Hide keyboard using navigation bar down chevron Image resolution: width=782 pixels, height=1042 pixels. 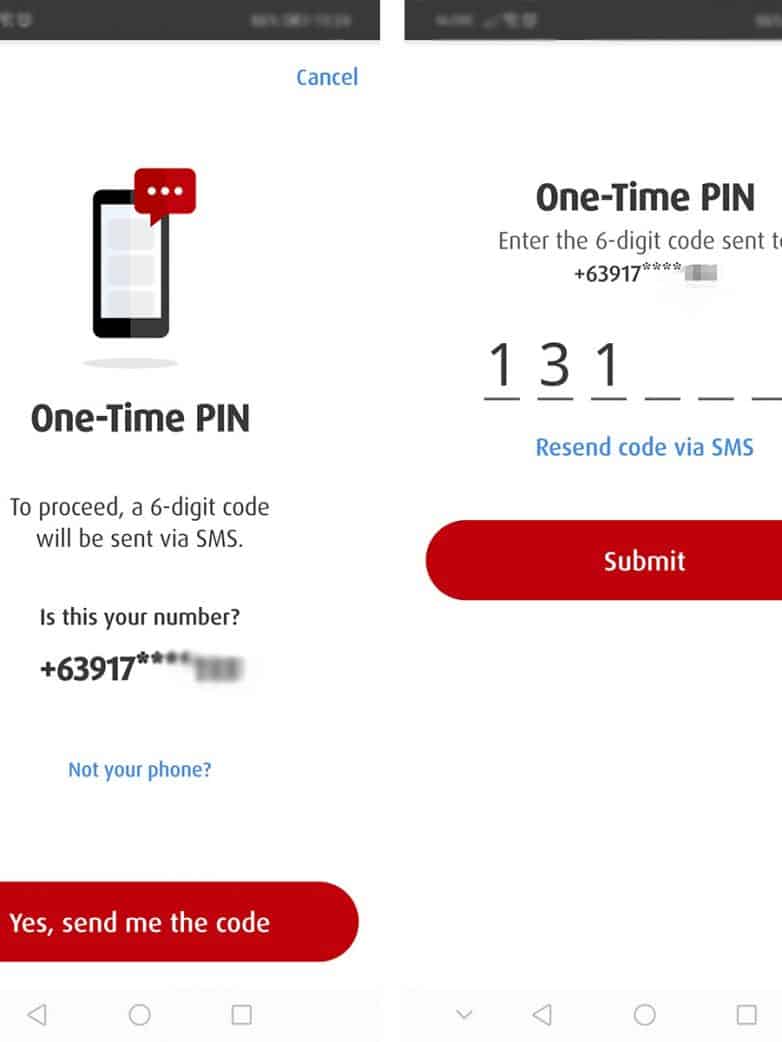click(464, 1014)
